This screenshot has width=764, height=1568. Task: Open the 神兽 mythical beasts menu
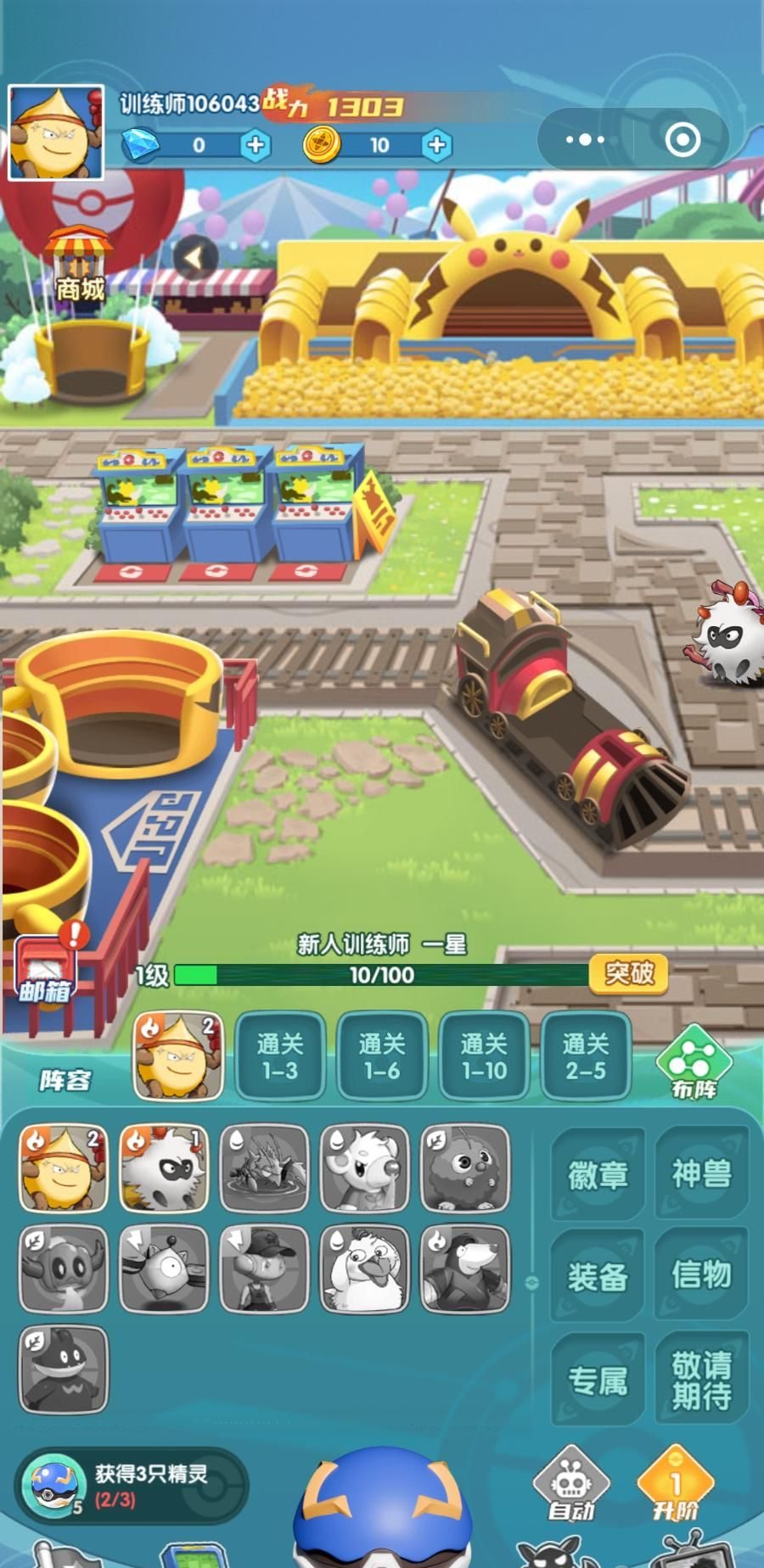(x=701, y=1175)
